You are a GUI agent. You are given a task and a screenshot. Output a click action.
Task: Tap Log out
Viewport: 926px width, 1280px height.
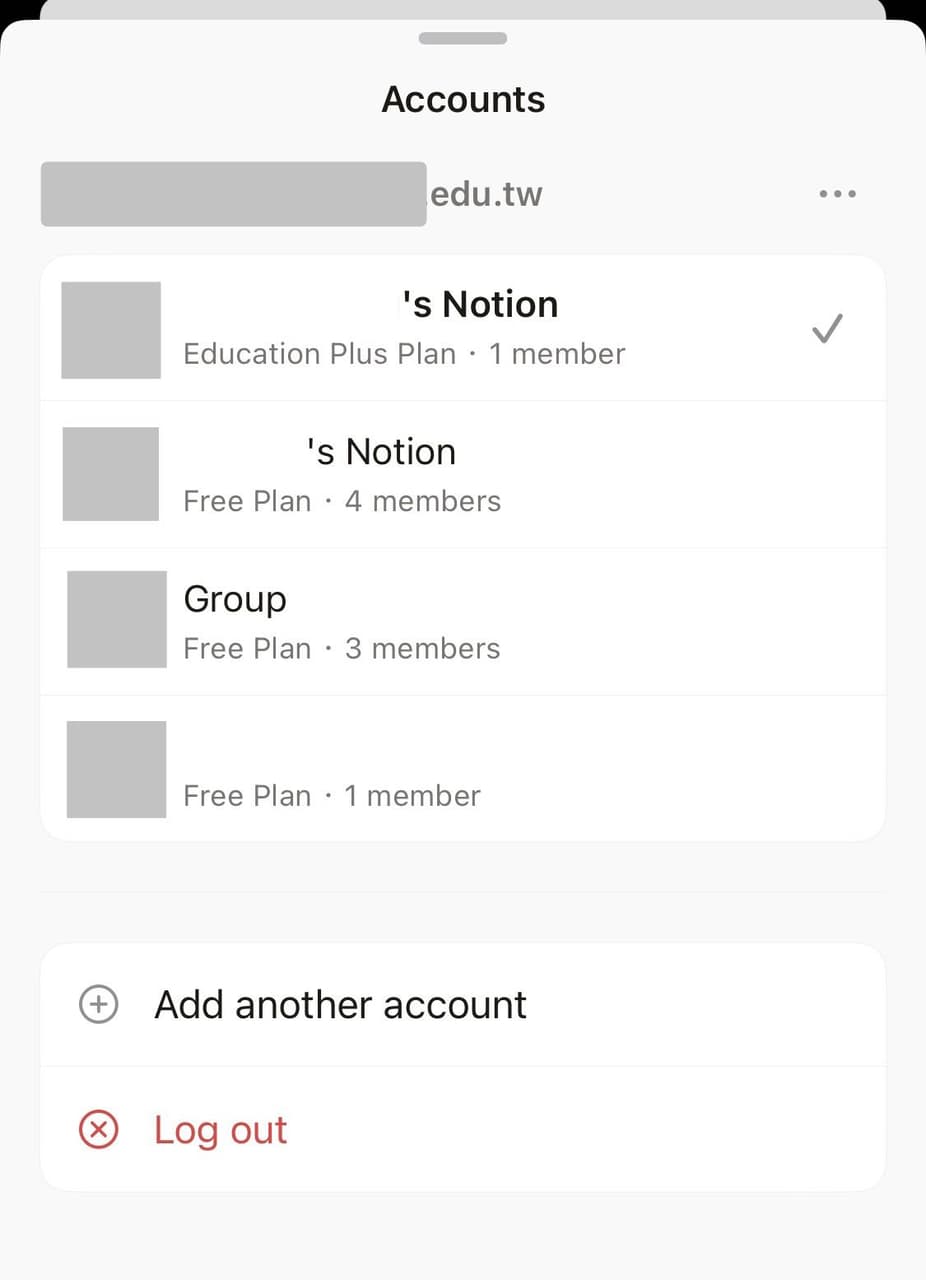tap(220, 1129)
